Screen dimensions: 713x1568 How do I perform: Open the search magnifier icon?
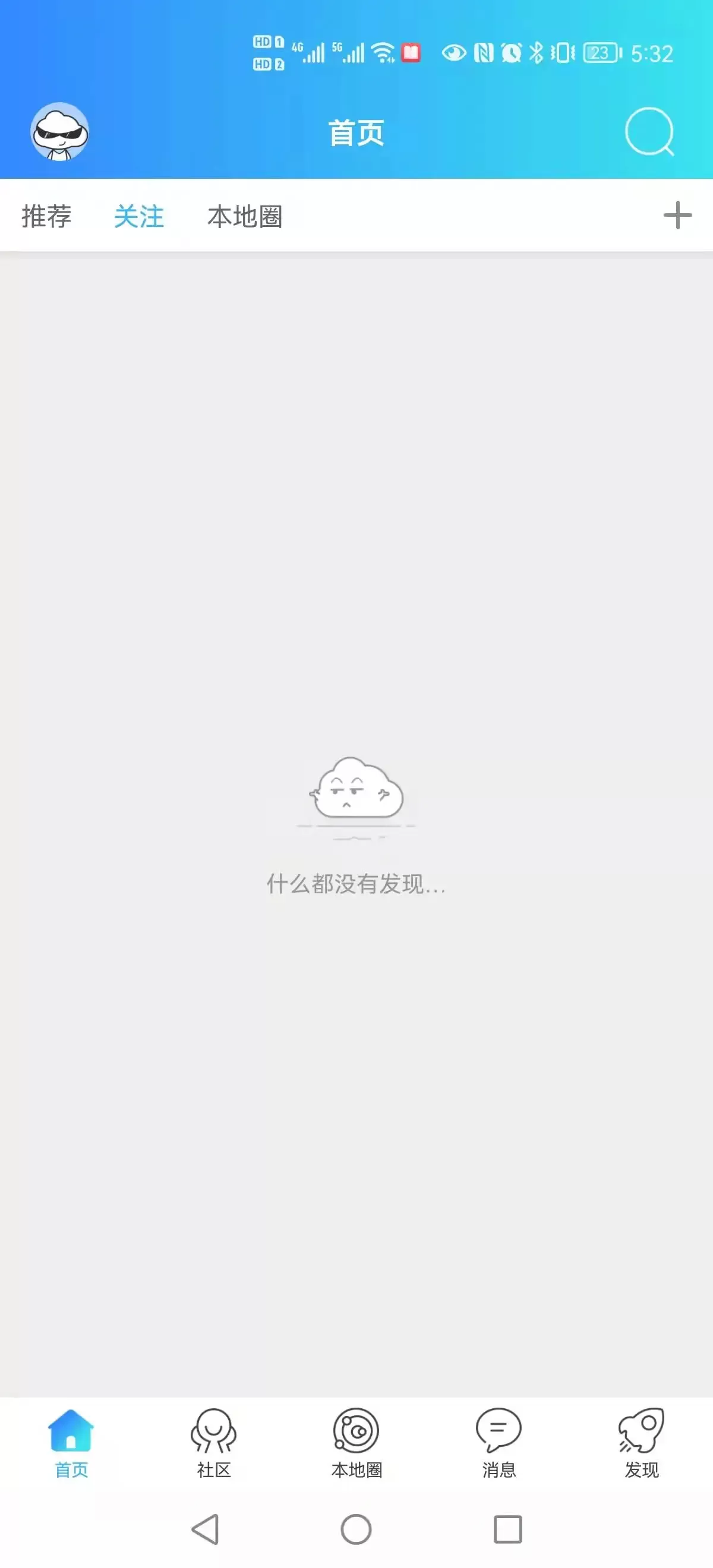pyautogui.click(x=649, y=131)
